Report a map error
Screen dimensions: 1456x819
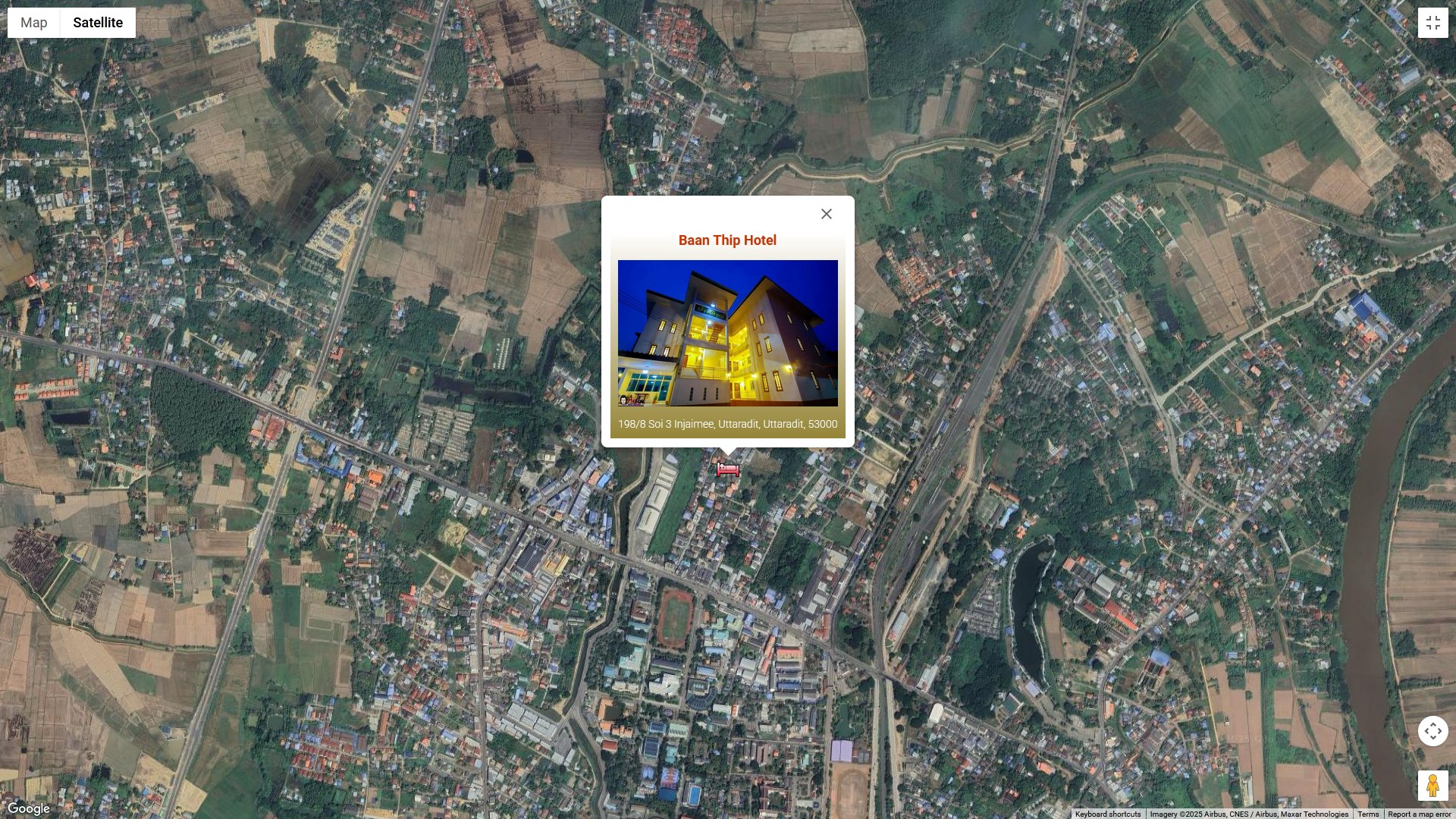point(1419,814)
